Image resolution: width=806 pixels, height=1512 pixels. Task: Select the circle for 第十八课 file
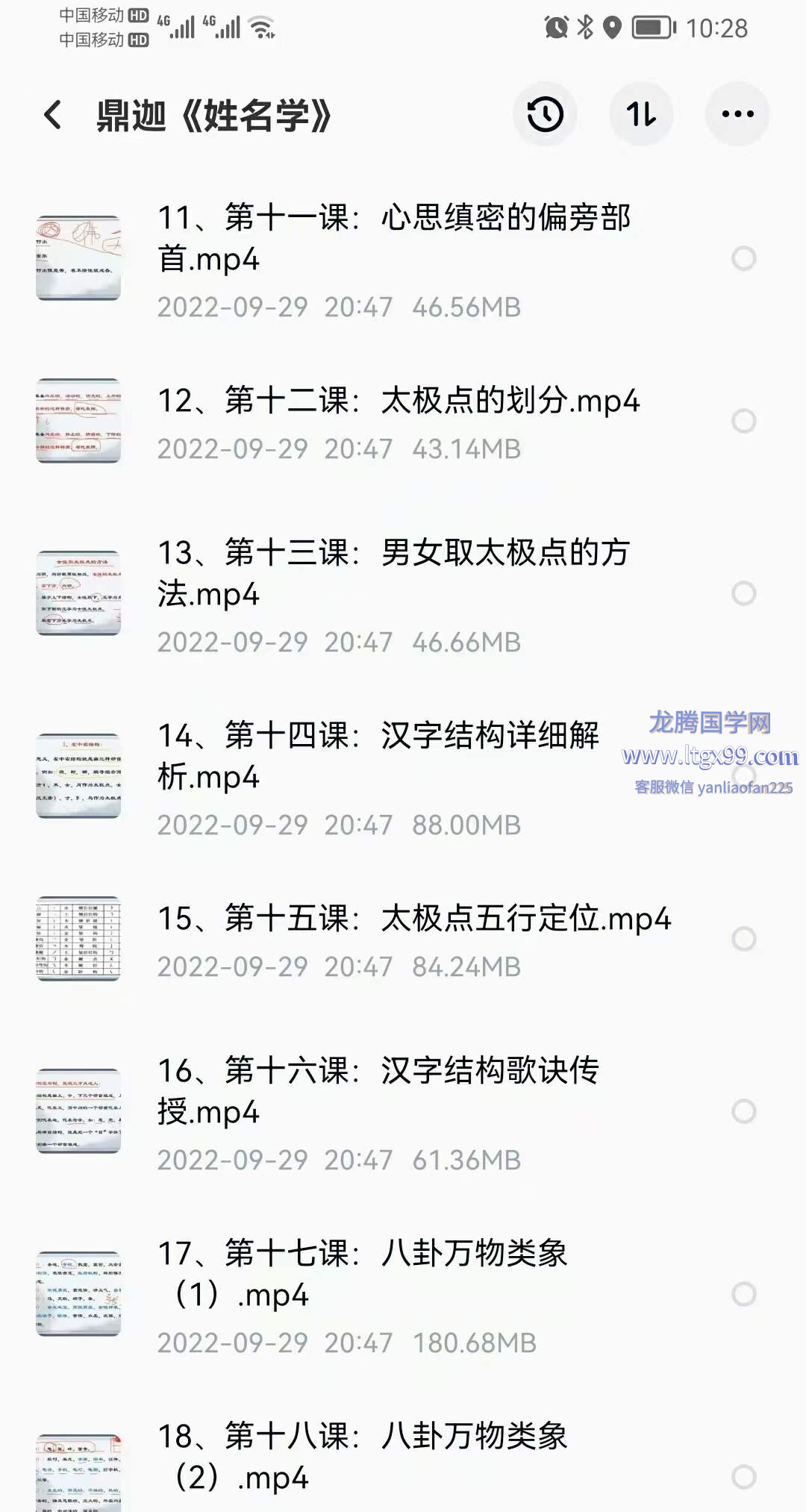743,1477
